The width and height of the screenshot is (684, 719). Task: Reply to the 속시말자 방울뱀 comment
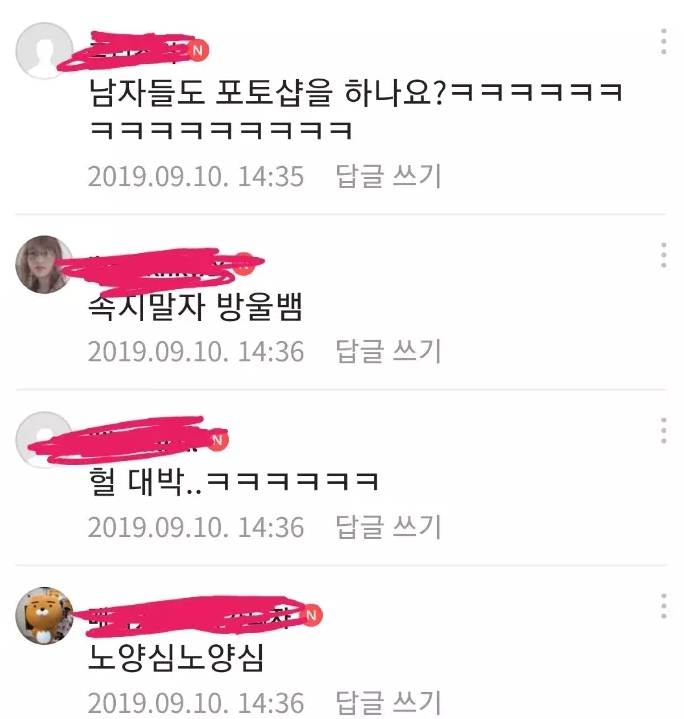[388, 351]
